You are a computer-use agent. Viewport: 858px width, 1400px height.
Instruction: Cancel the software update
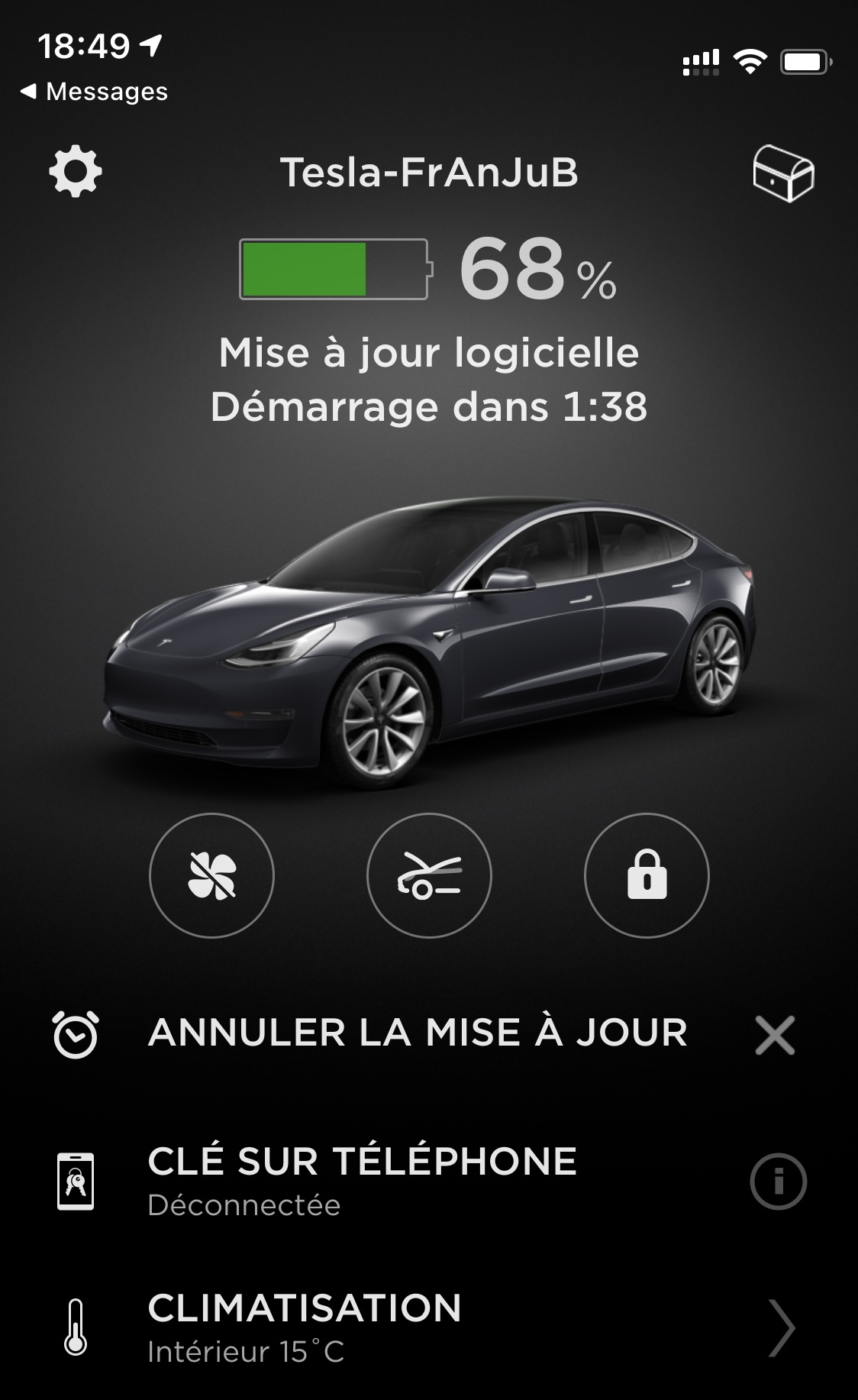coord(417,1033)
